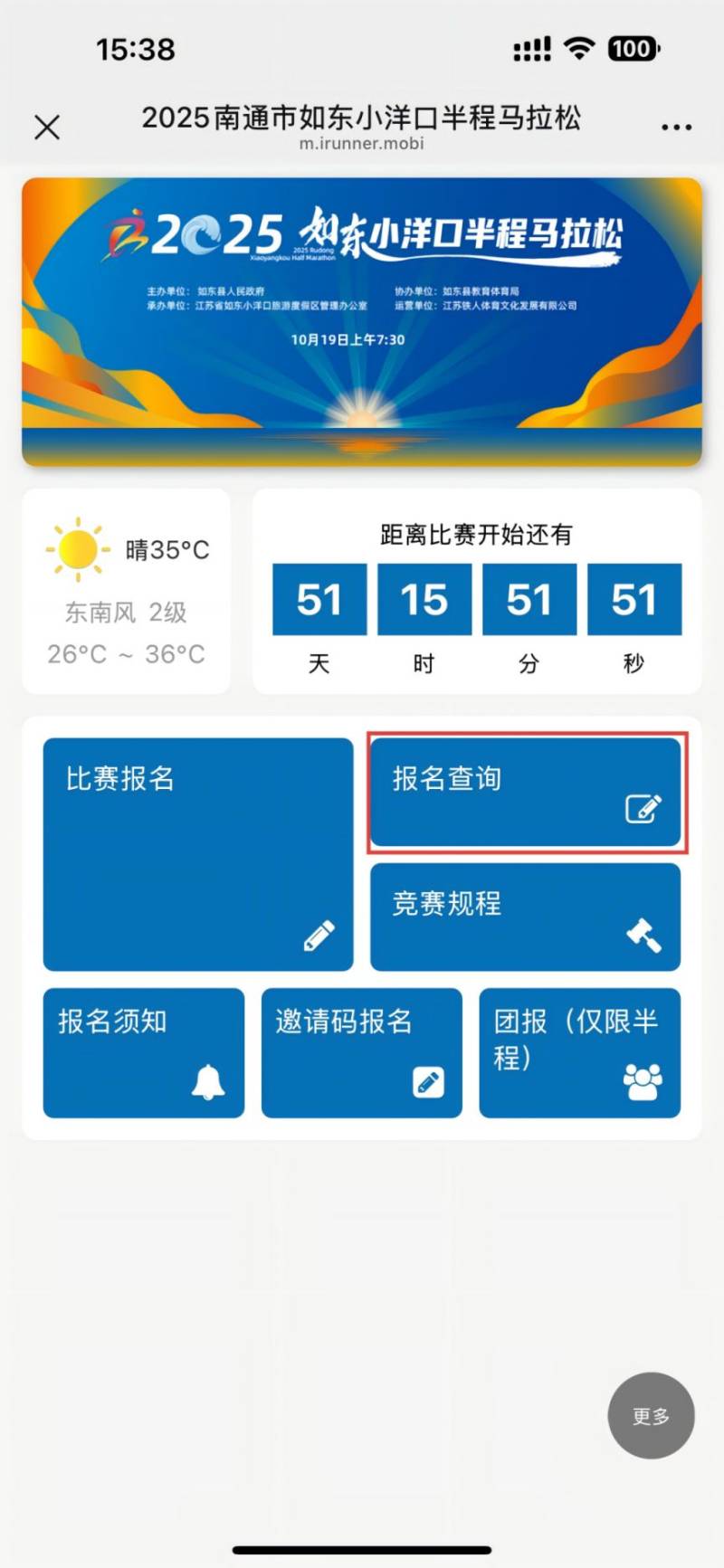Image resolution: width=724 pixels, height=1568 pixels.
Task: Close the page with the X button
Action: pyautogui.click(x=46, y=127)
